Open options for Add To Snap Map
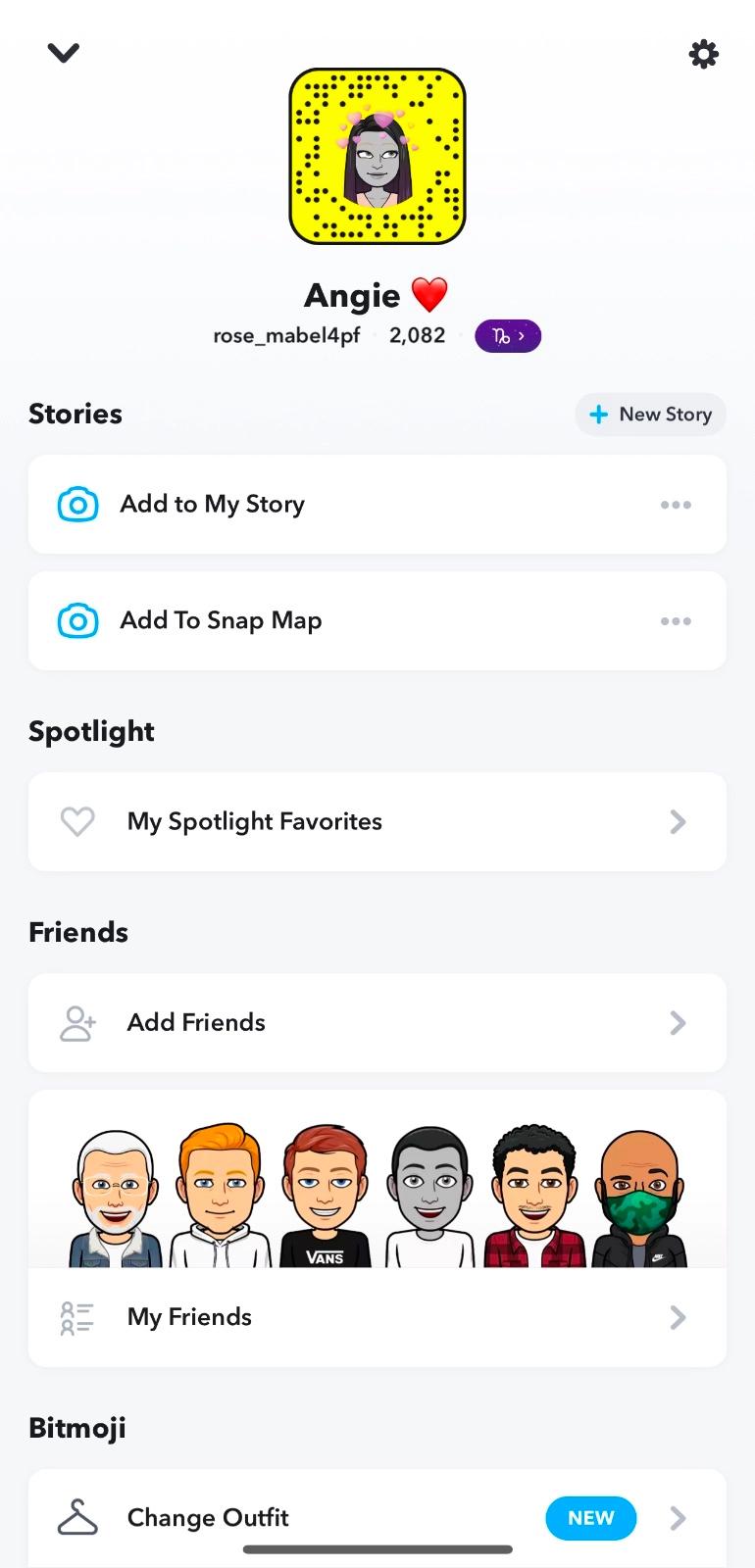 (x=676, y=621)
